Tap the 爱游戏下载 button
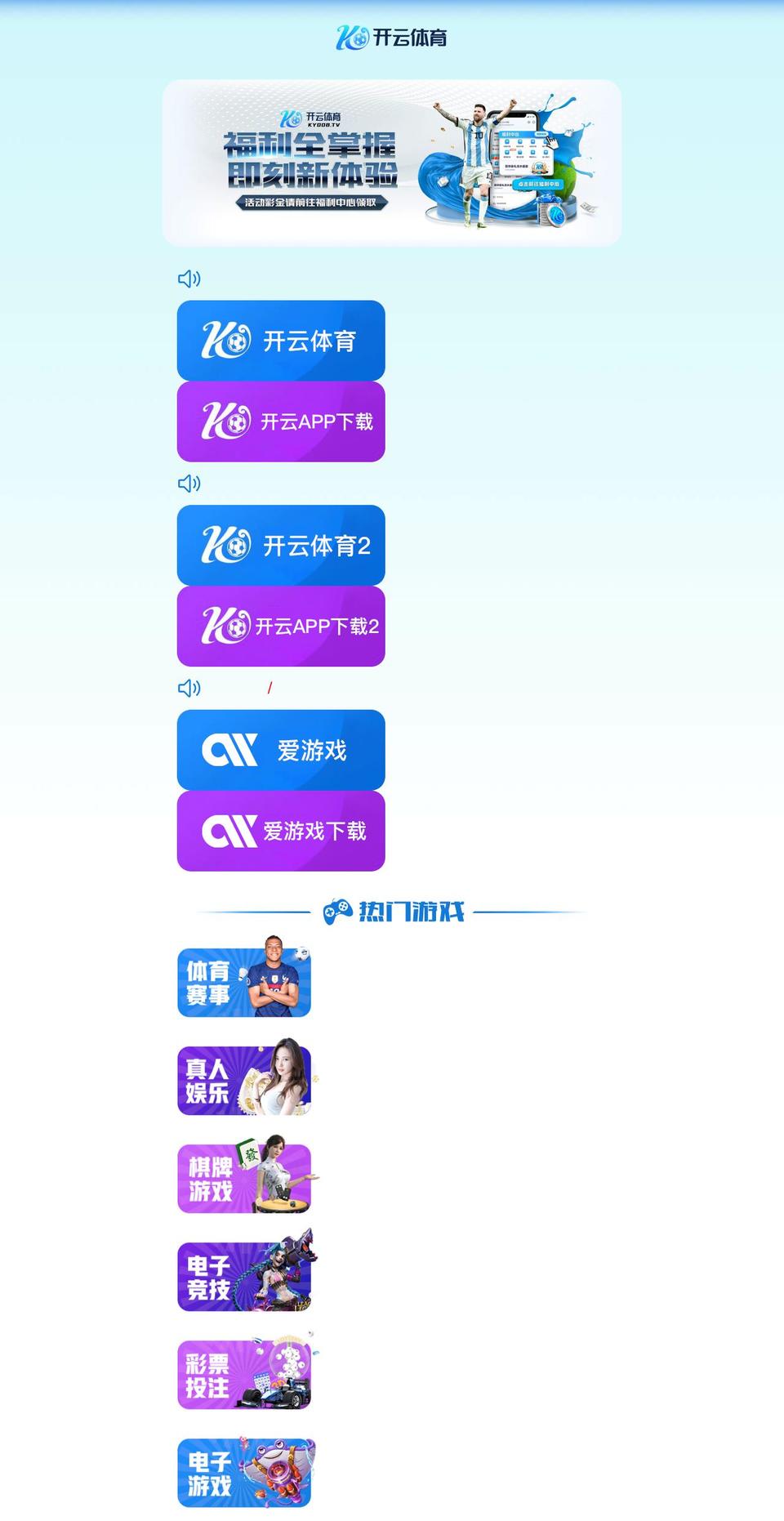784x1521 pixels. point(281,831)
